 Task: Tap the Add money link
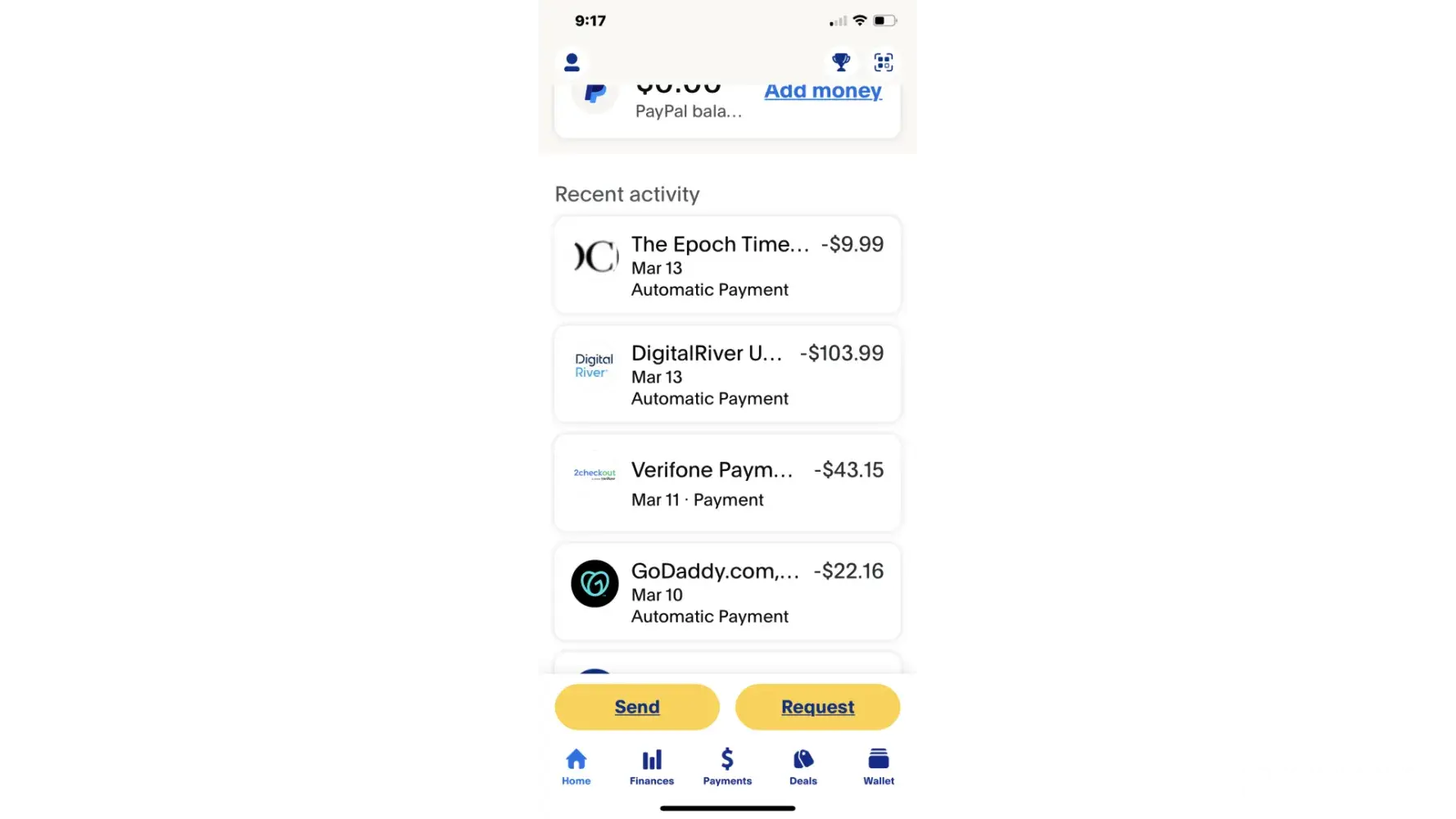coord(822,91)
